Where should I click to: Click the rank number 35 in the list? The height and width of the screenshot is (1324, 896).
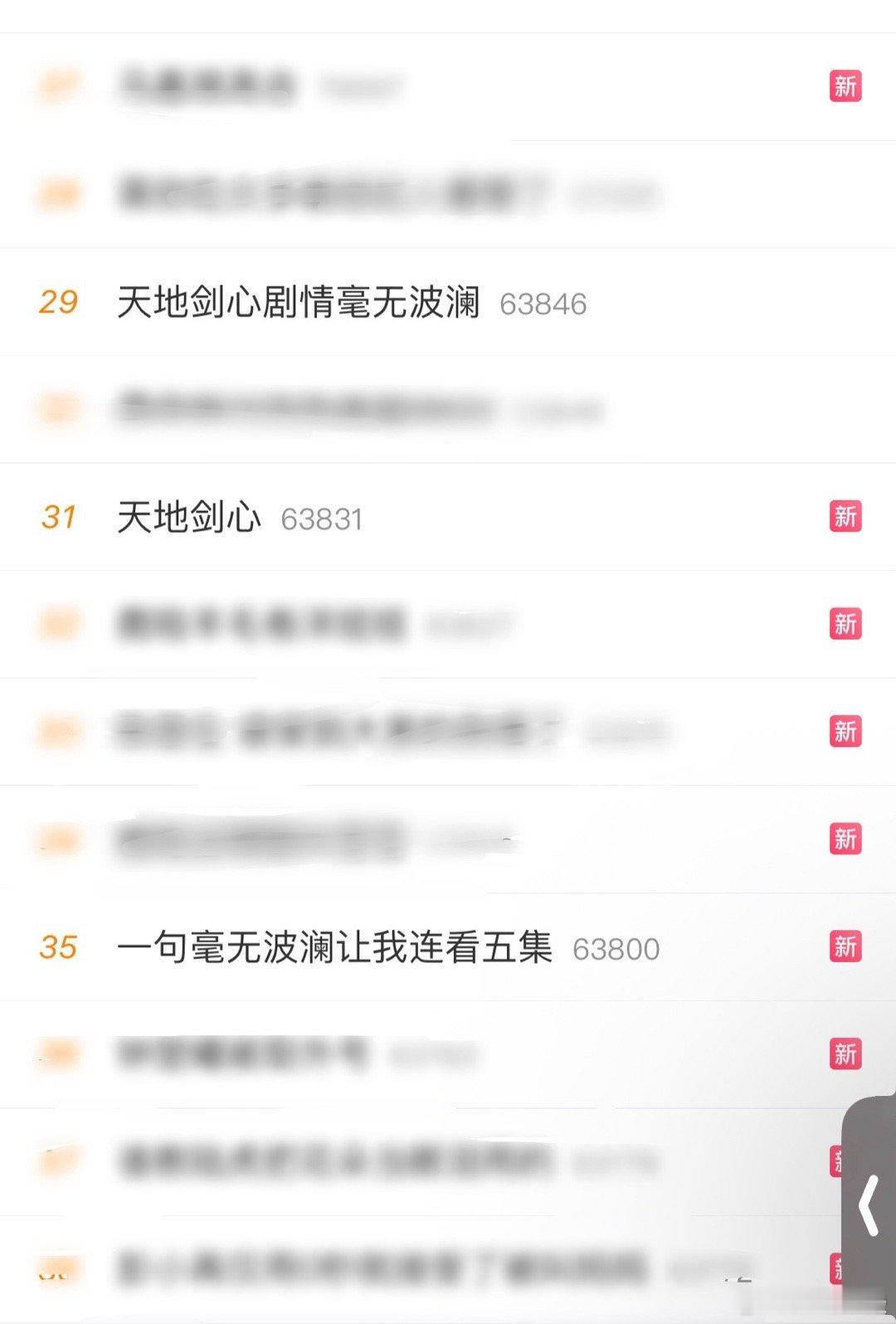(59, 946)
